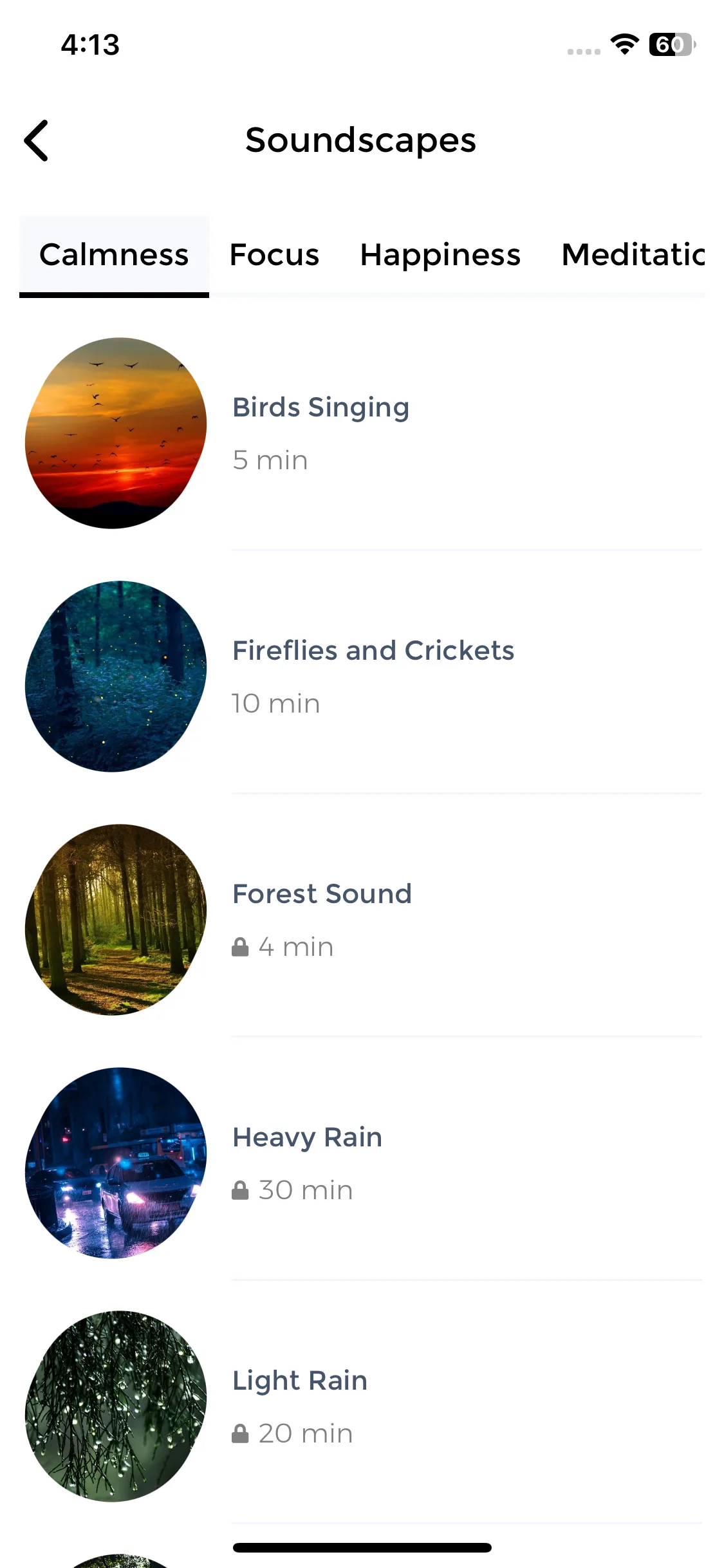
Task: Switch to the Focus tab
Action: [x=274, y=255]
